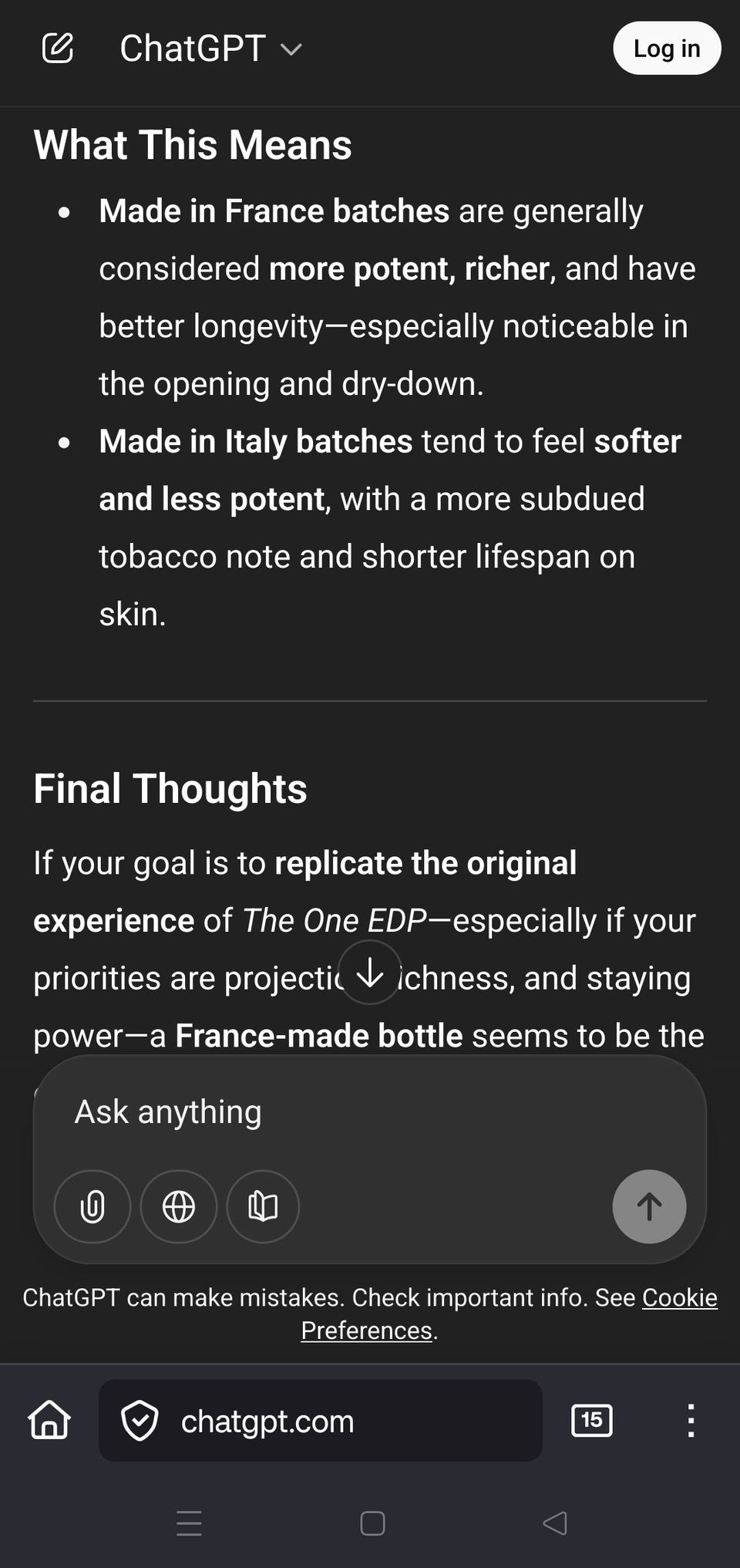Screen dimensions: 740x1568
Task: Edit the chatgpt.com address bar
Action: point(321,1420)
